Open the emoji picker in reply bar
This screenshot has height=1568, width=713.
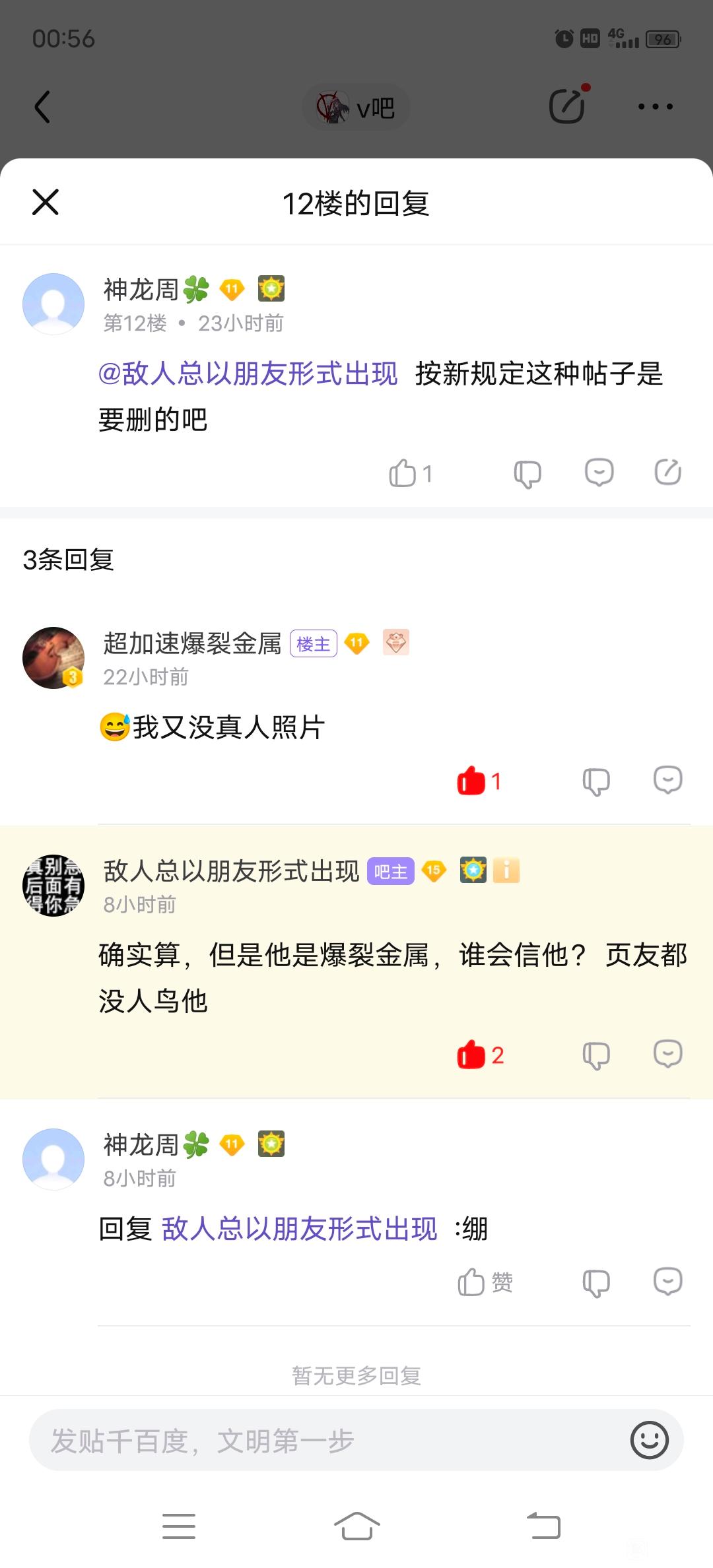tap(650, 1440)
